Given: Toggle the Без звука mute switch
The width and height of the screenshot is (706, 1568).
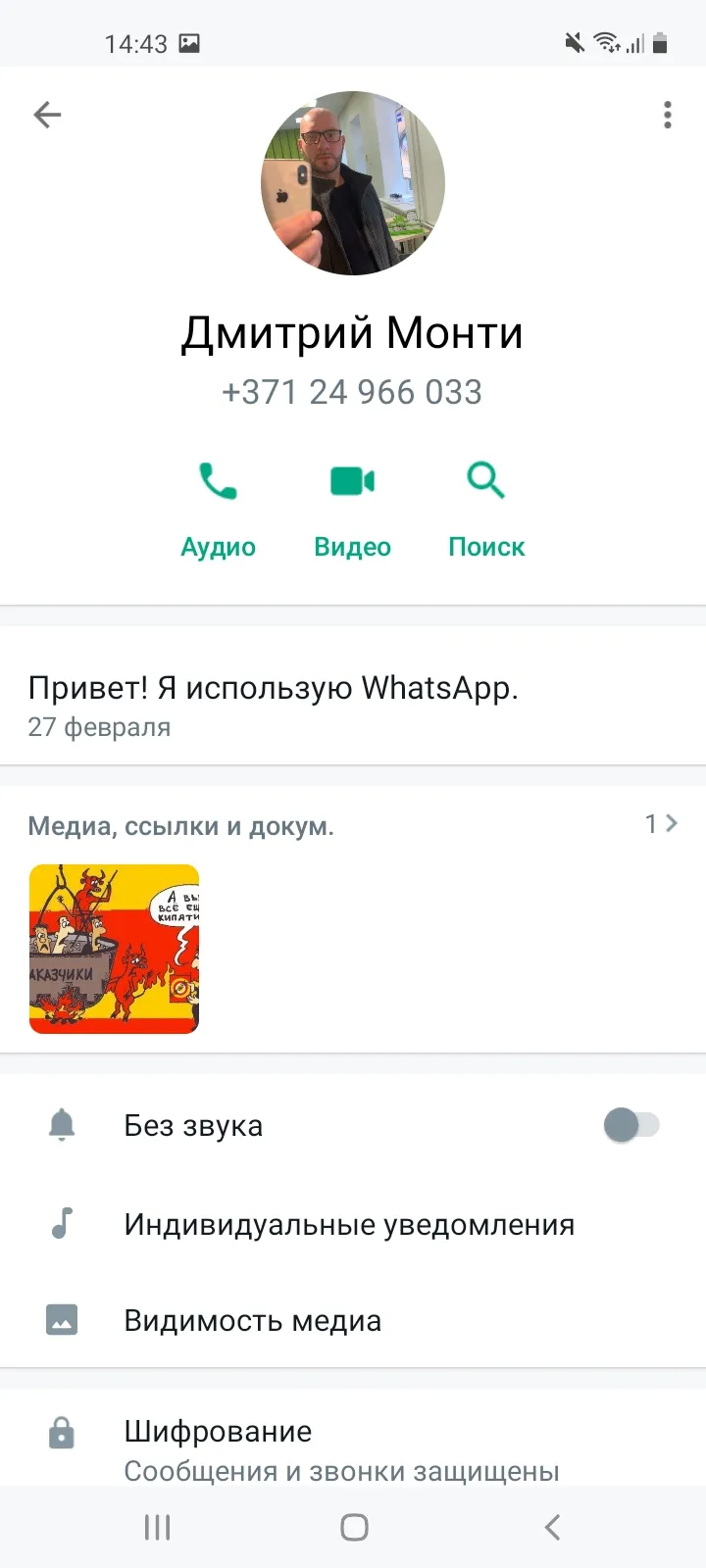Looking at the screenshot, I should [631, 1125].
